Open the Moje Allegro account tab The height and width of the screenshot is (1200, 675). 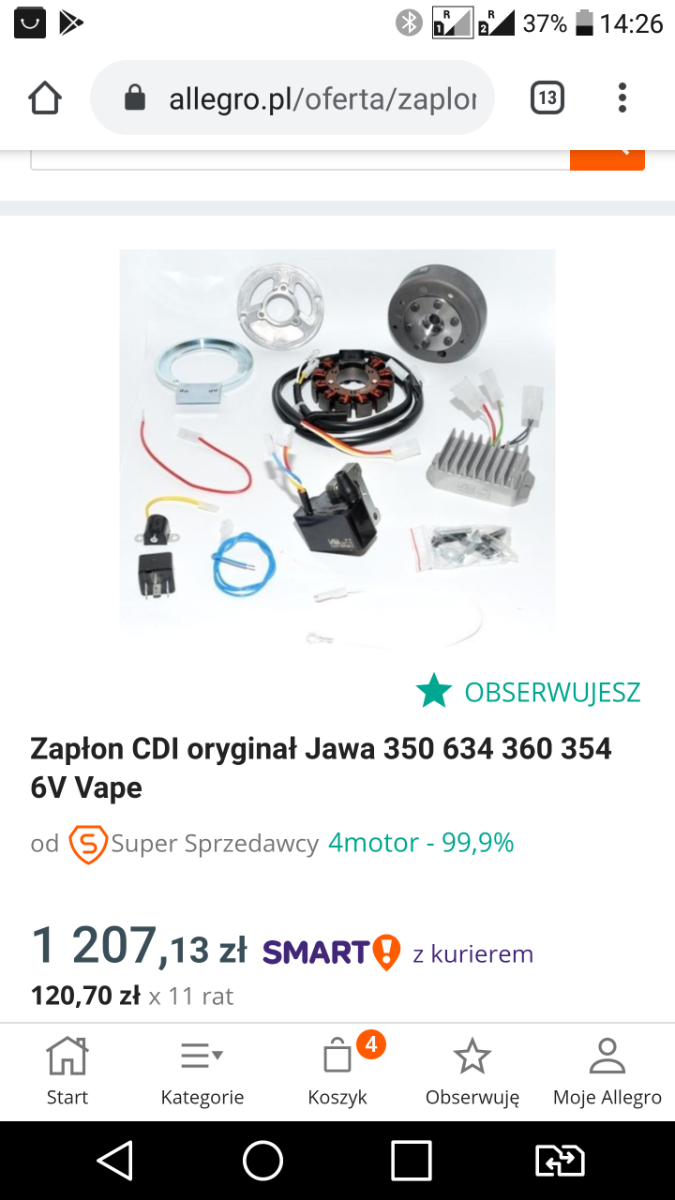pyautogui.click(x=607, y=1070)
